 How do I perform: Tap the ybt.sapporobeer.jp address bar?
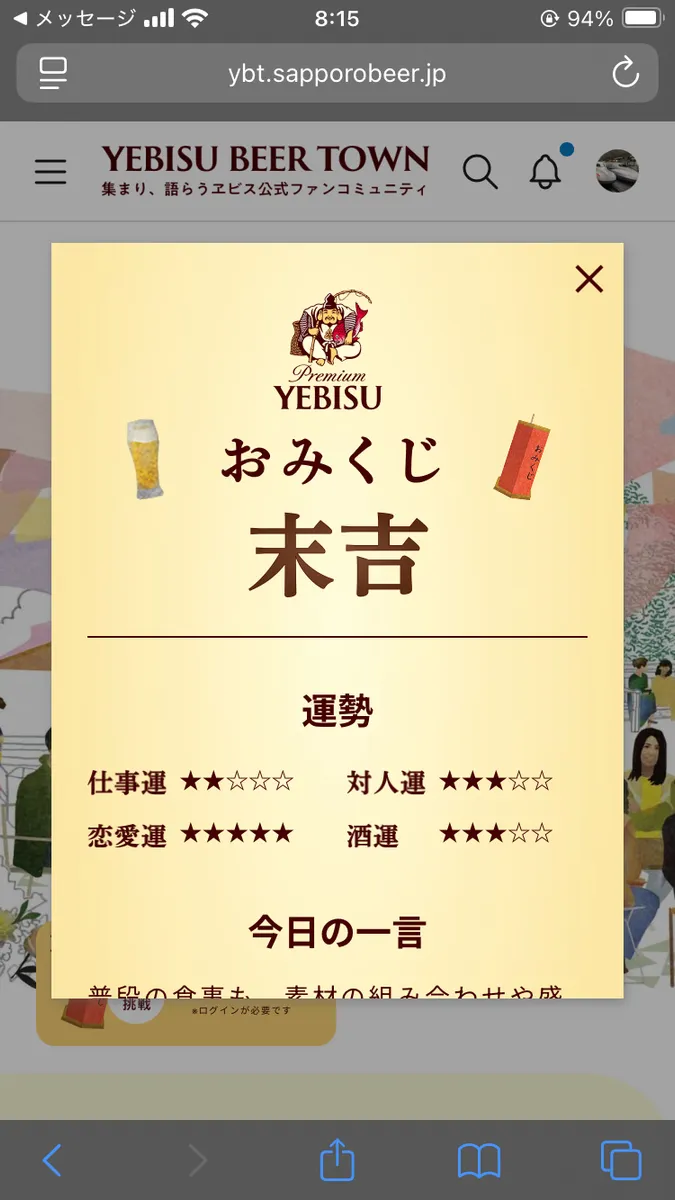336,73
